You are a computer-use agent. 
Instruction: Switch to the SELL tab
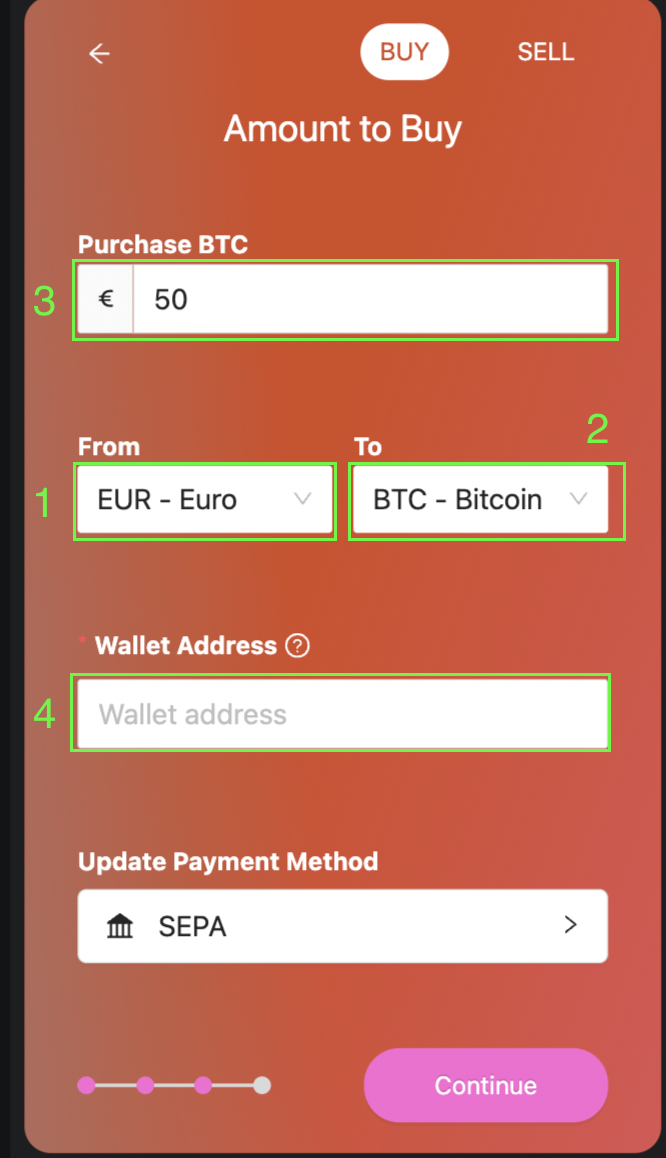pyautogui.click(x=545, y=52)
